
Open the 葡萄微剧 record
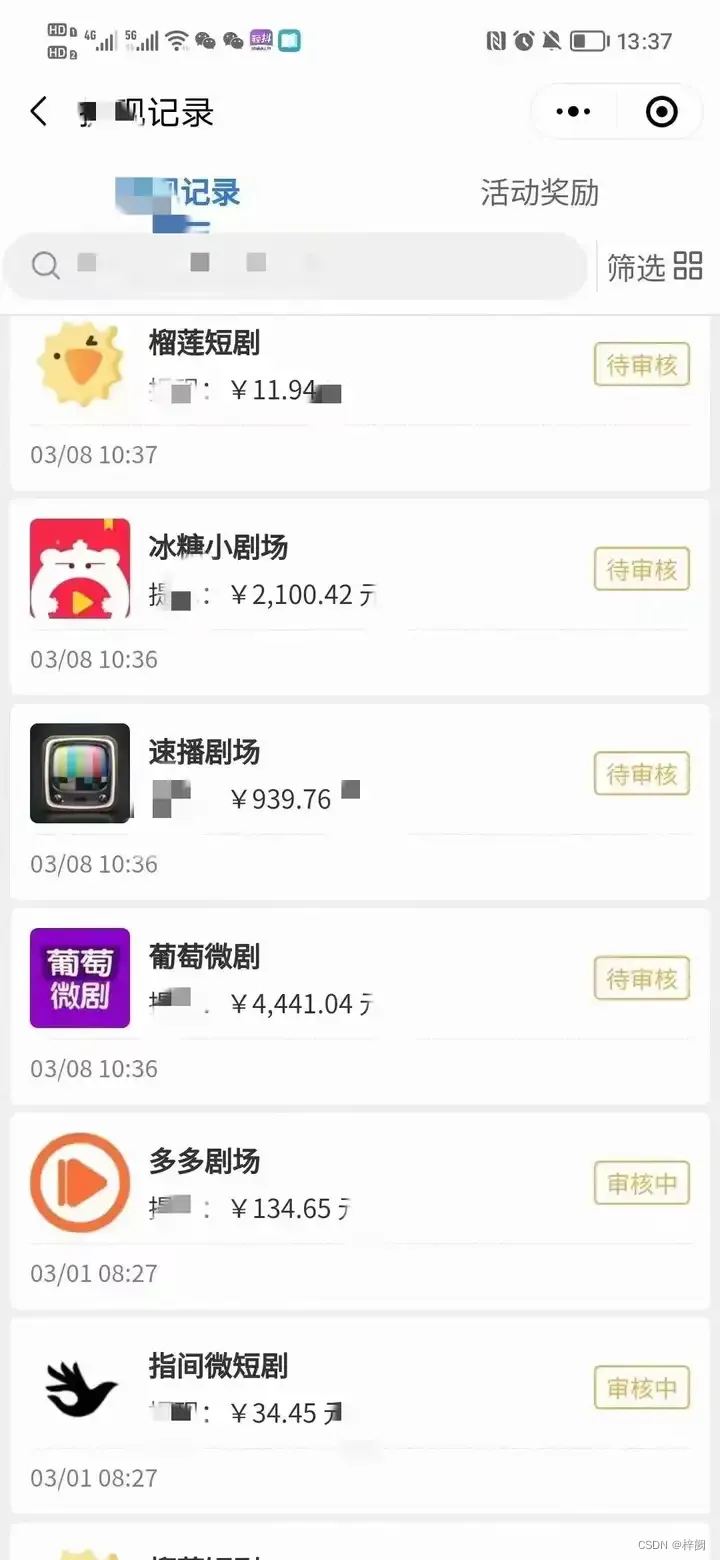(x=360, y=1005)
